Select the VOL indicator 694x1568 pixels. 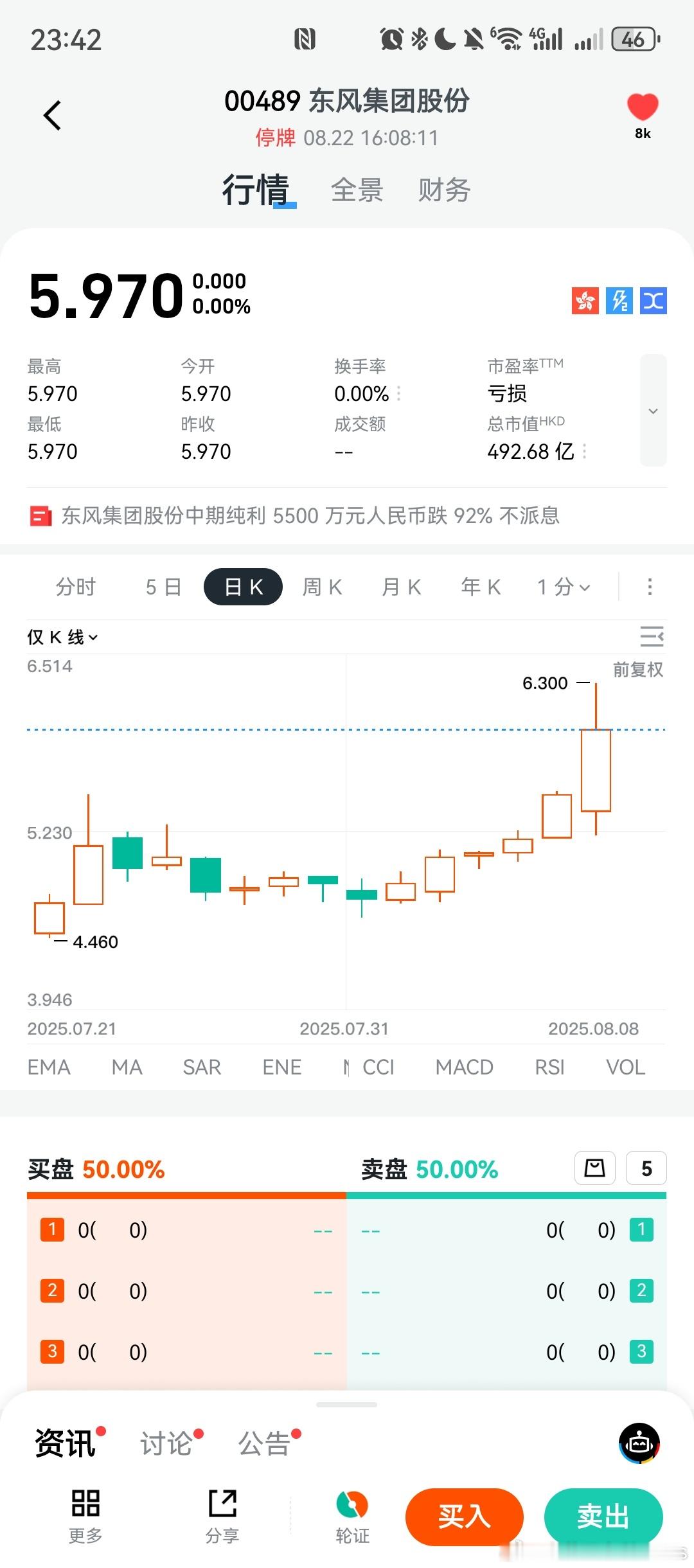click(625, 1067)
